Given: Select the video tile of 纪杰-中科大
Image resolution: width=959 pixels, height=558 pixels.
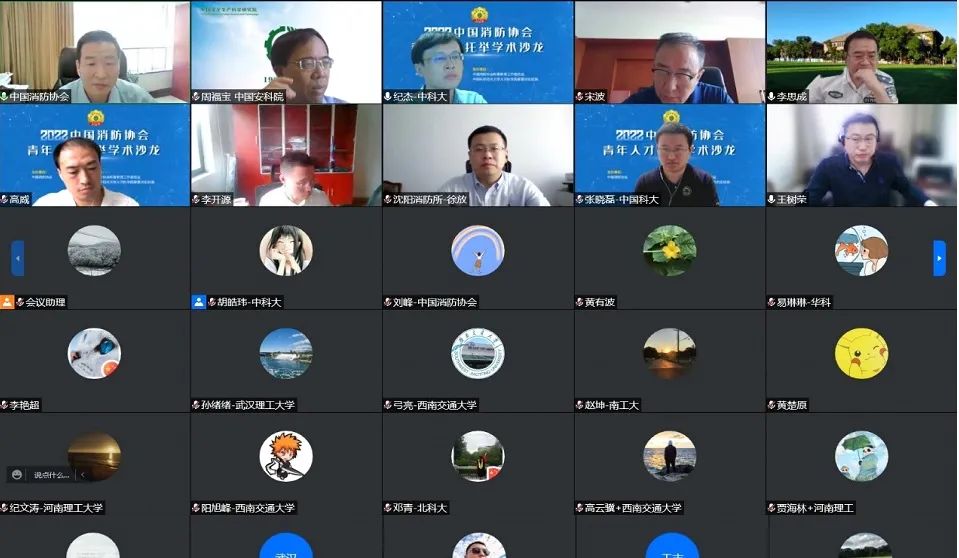Looking at the screenshot, I should tap(478, 52).
